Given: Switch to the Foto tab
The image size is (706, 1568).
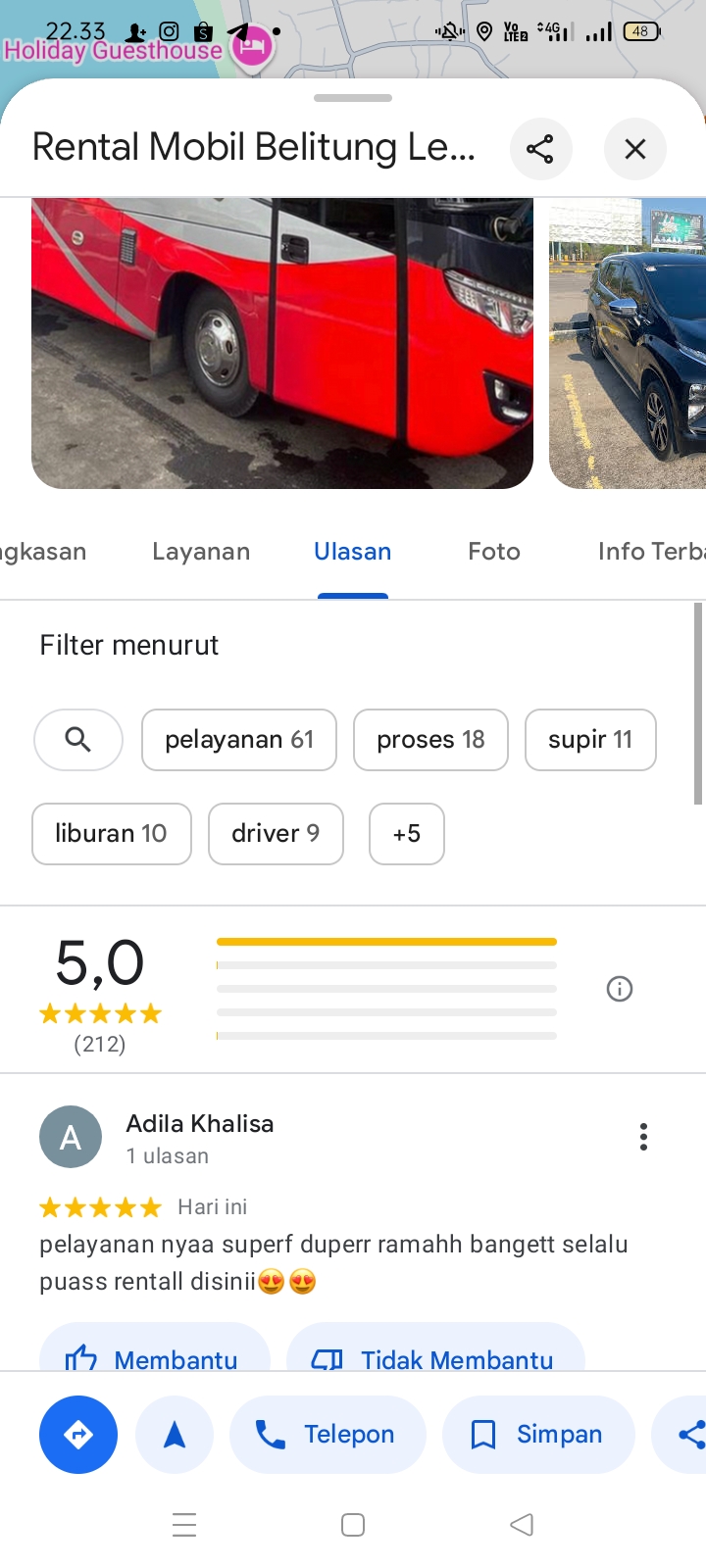Looking at the screenshot, I should click(494, 552).
